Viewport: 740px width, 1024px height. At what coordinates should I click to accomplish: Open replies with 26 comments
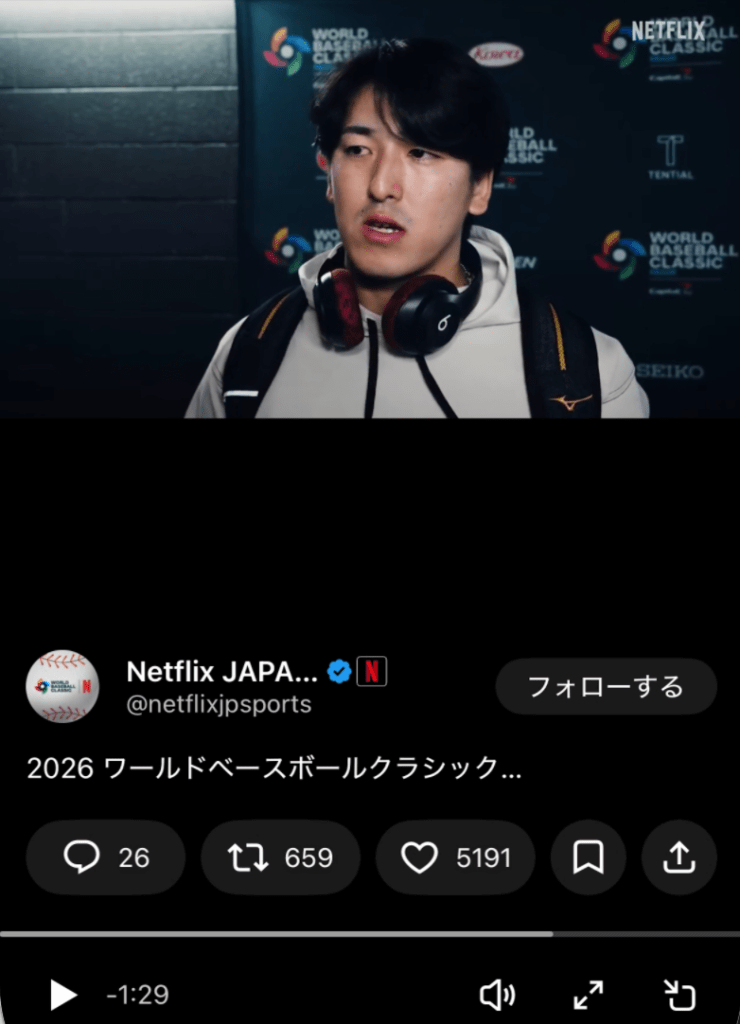(x=105, y=857)
